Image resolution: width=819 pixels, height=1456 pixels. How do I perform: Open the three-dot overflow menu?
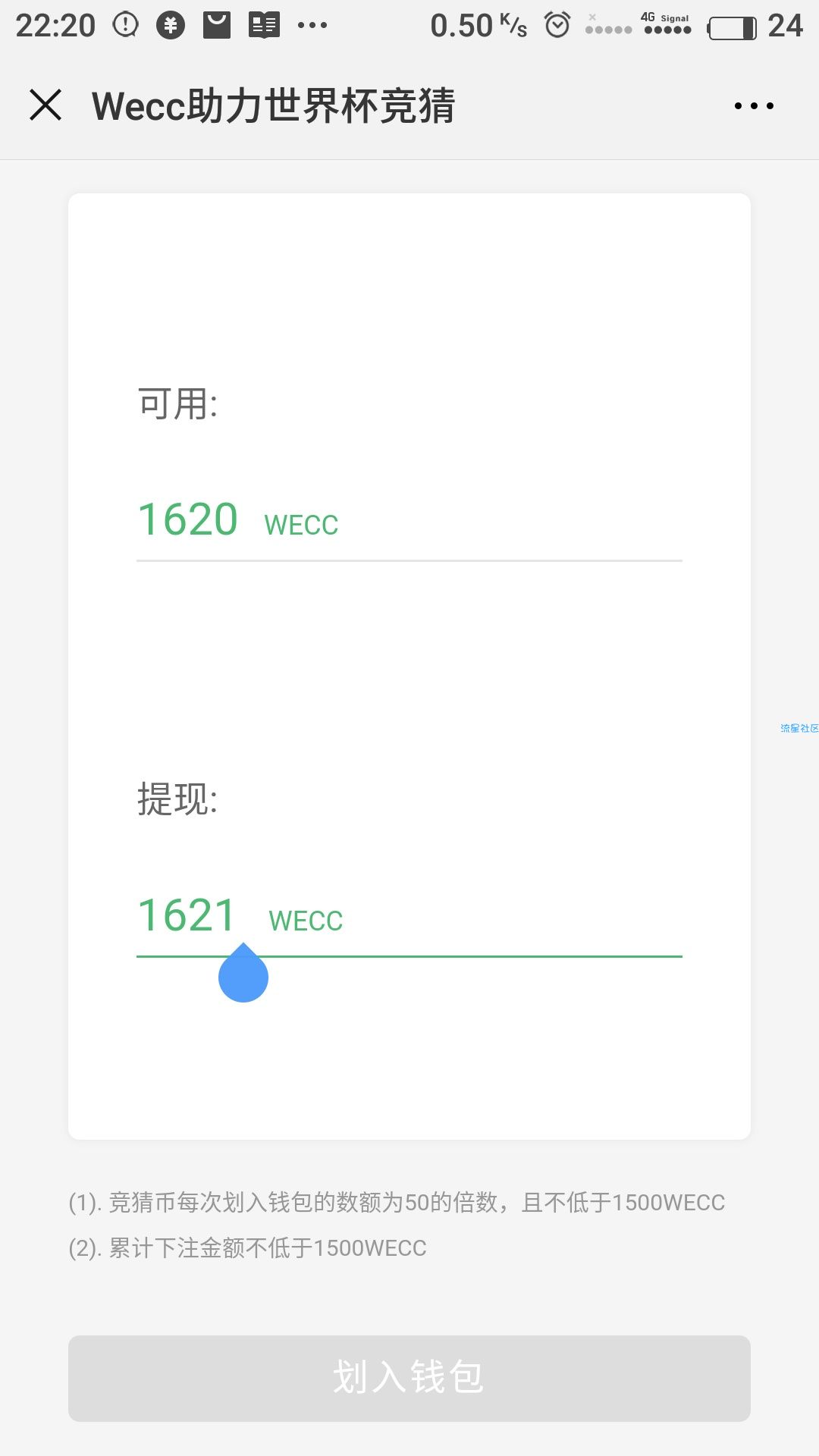click(x=754, y=105)
